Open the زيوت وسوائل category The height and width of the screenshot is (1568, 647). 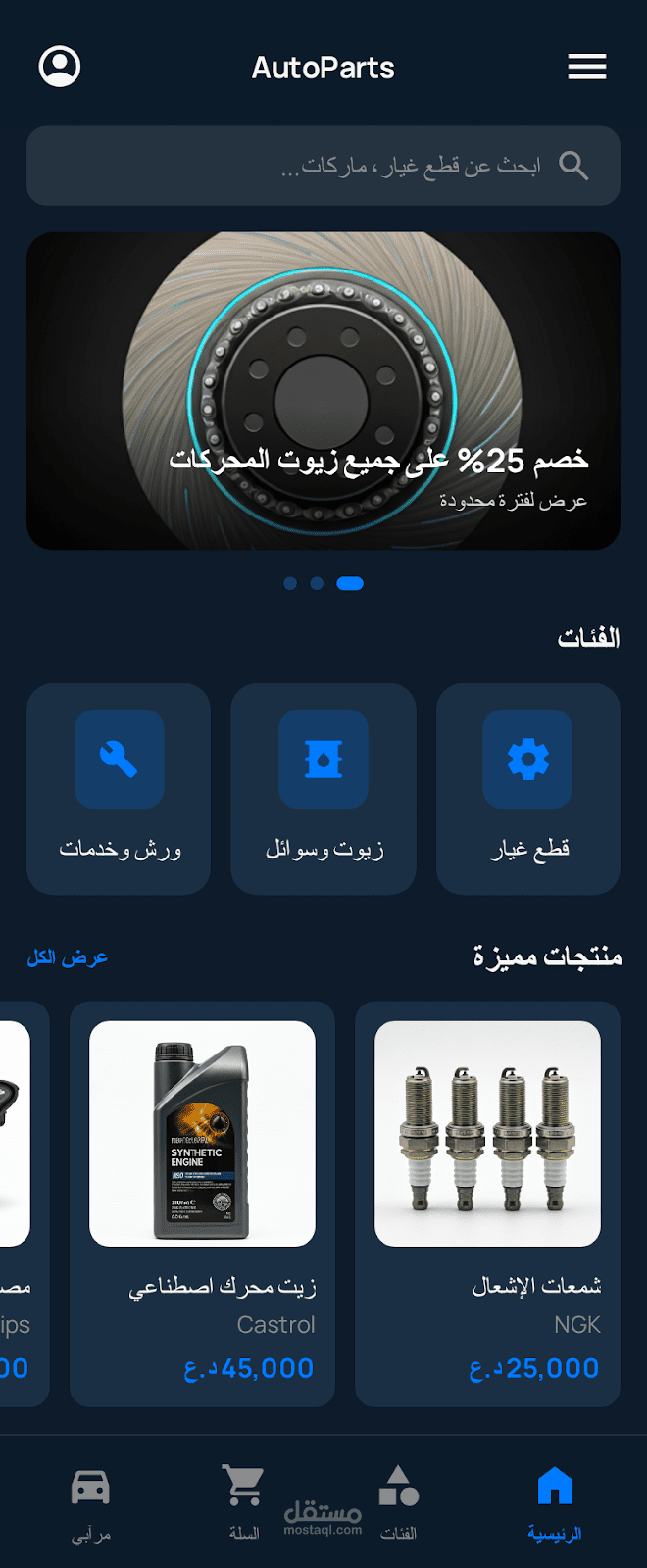coord(323,789)
